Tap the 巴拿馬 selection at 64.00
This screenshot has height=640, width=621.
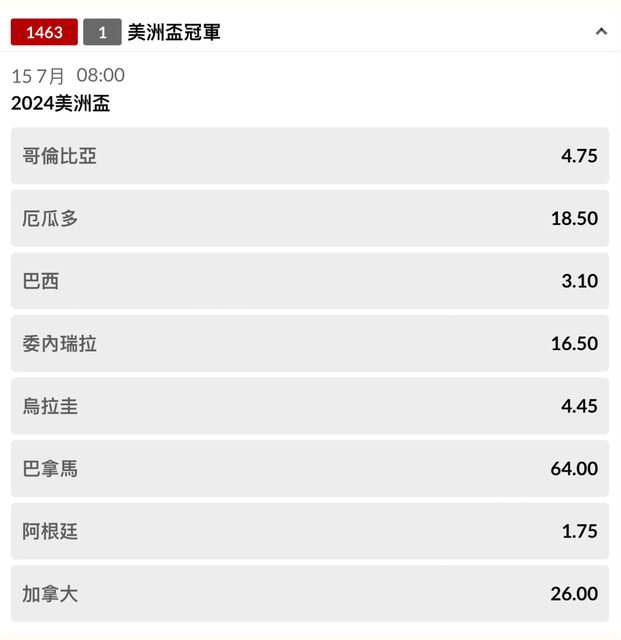(310, 468)
